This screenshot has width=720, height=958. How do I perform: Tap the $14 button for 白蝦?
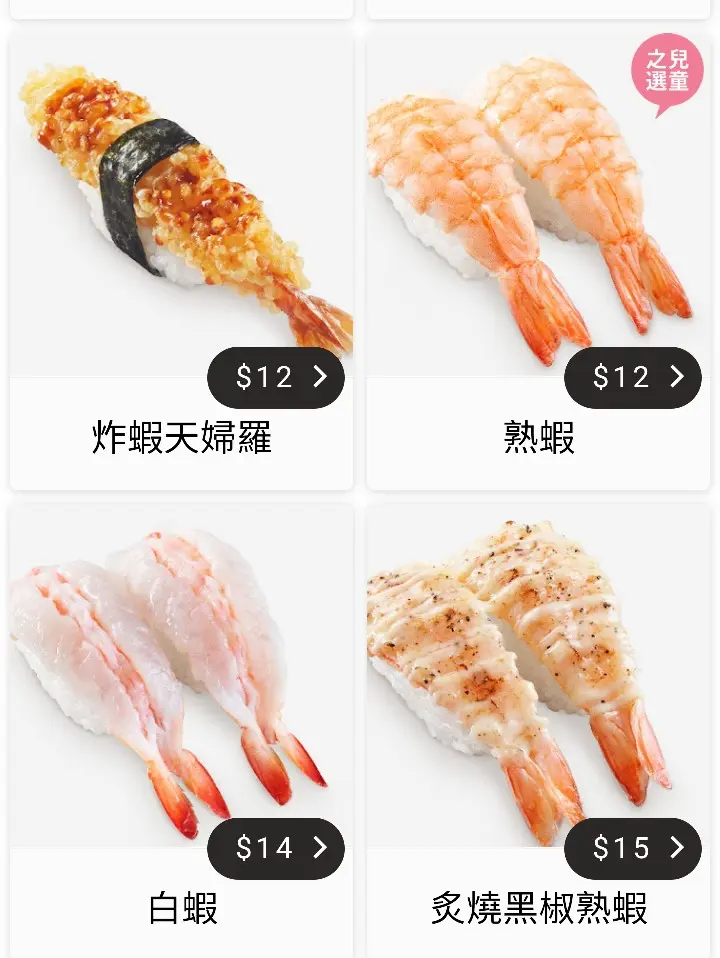pyautogui.click(x=276, y=848)
